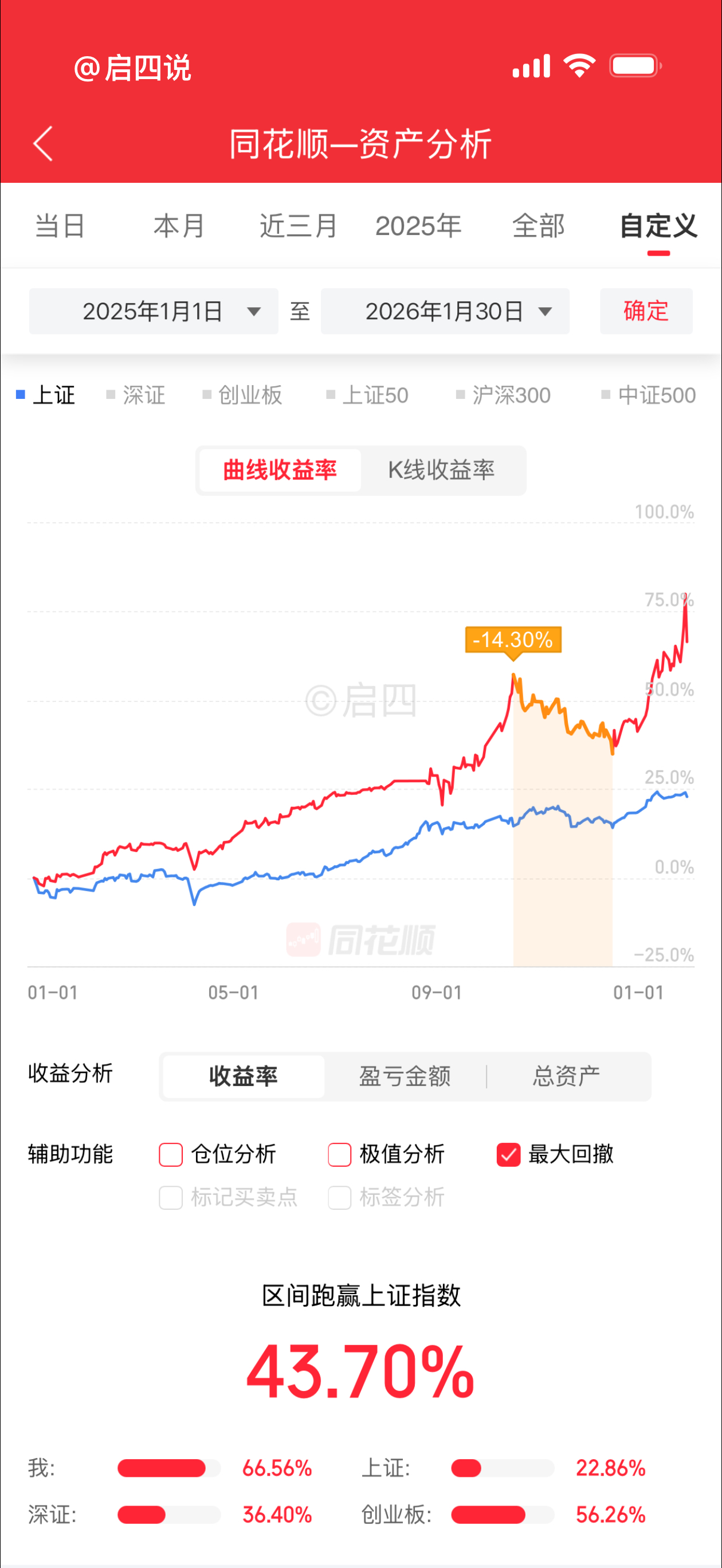Image resolution: width=722 pixels, height=1568 pixels.
Task: Switch to K线收益率 chart view
Action: [x=441, y=470]
